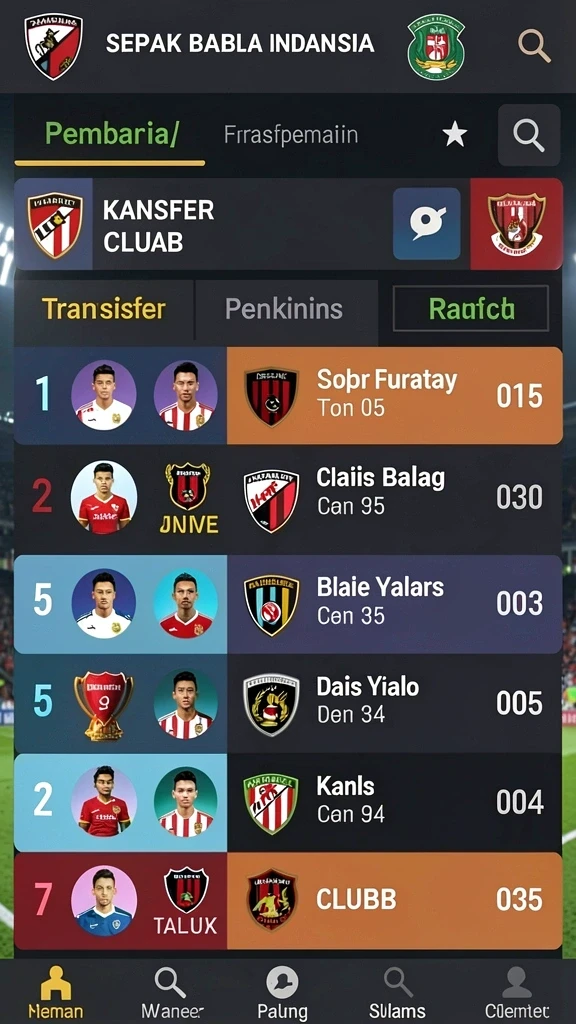The image size is (576, 1024).
Task: Switch to the Pembaria tab
Action: [111, 134]
